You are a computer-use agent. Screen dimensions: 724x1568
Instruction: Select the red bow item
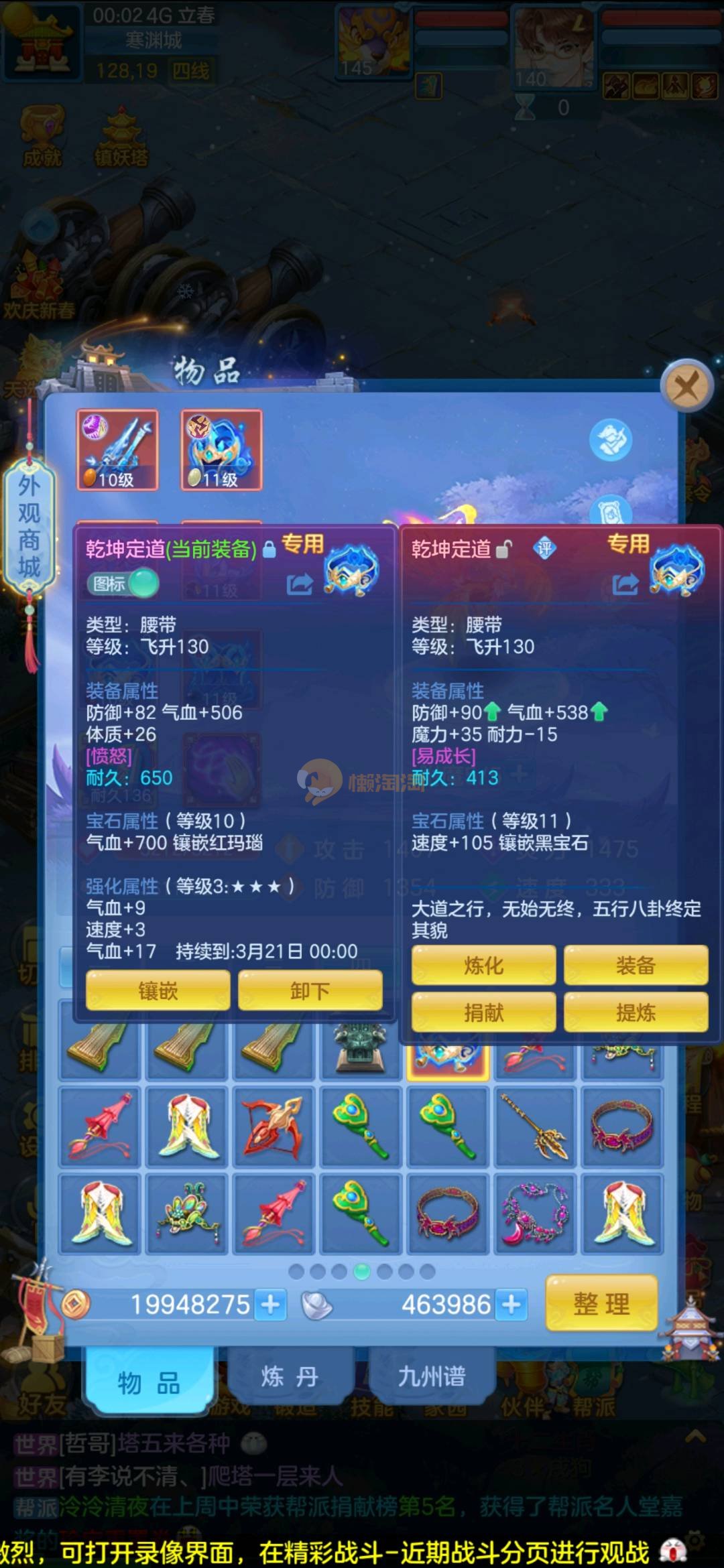274,1127
